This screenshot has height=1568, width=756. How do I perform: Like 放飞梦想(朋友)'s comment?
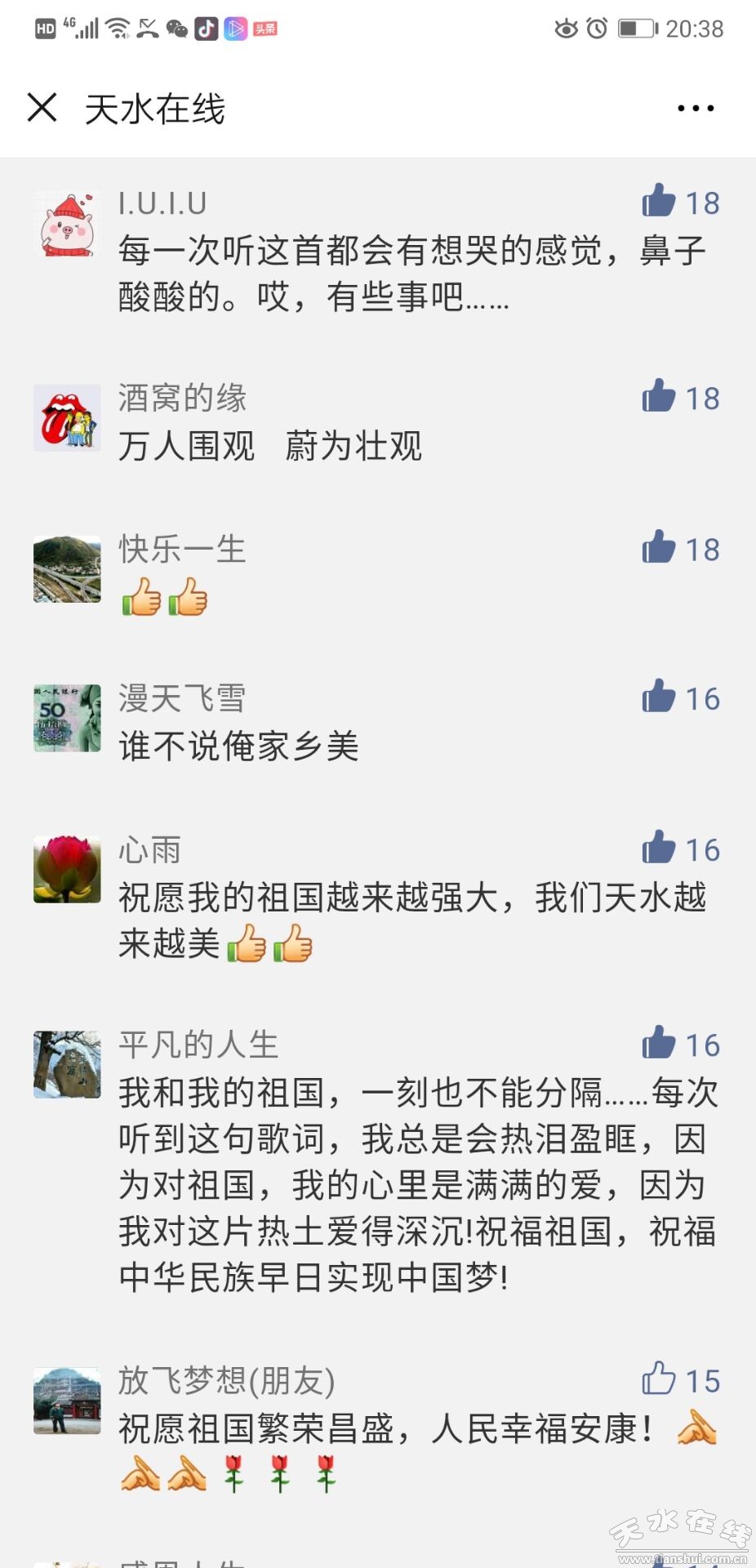pyautogui.click(x=659, y=1379)
